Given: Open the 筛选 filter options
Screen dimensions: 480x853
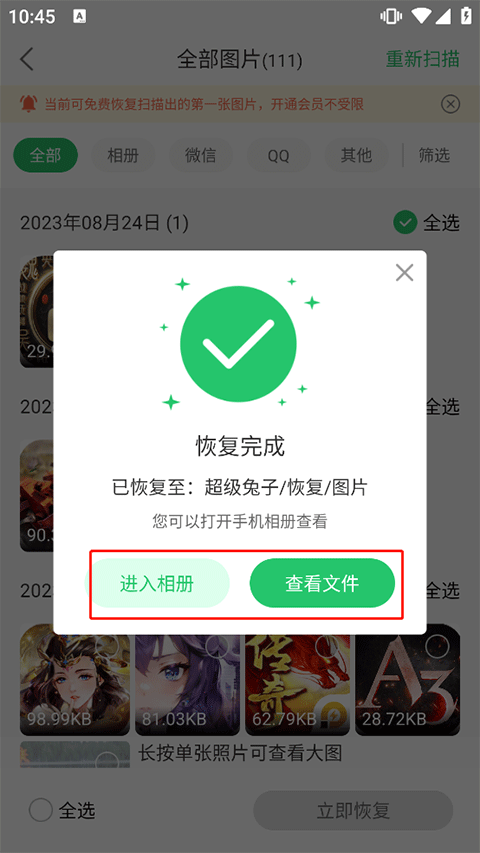Looking at the screenshot, I should pyautogui.click(x=434, y=156).
